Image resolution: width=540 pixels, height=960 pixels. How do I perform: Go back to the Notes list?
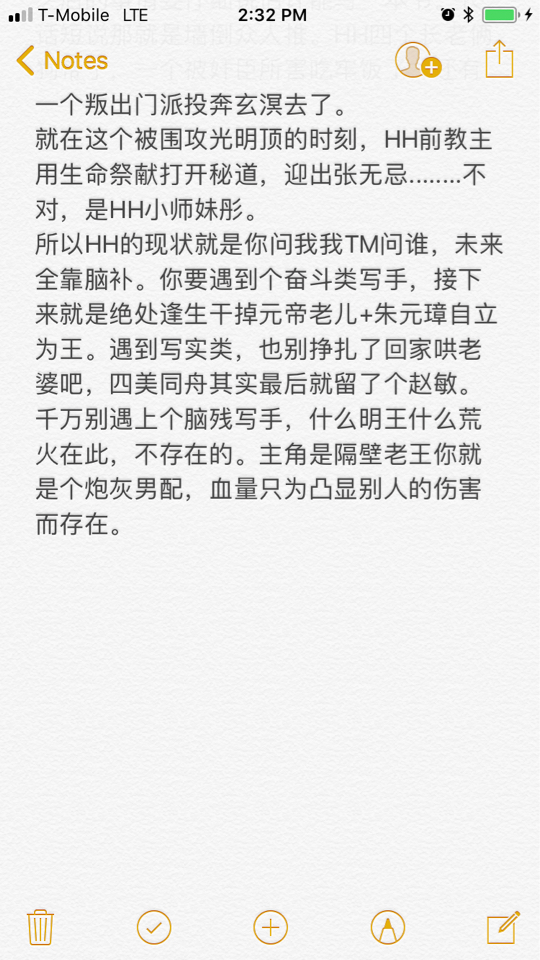(x=62, y=61)
